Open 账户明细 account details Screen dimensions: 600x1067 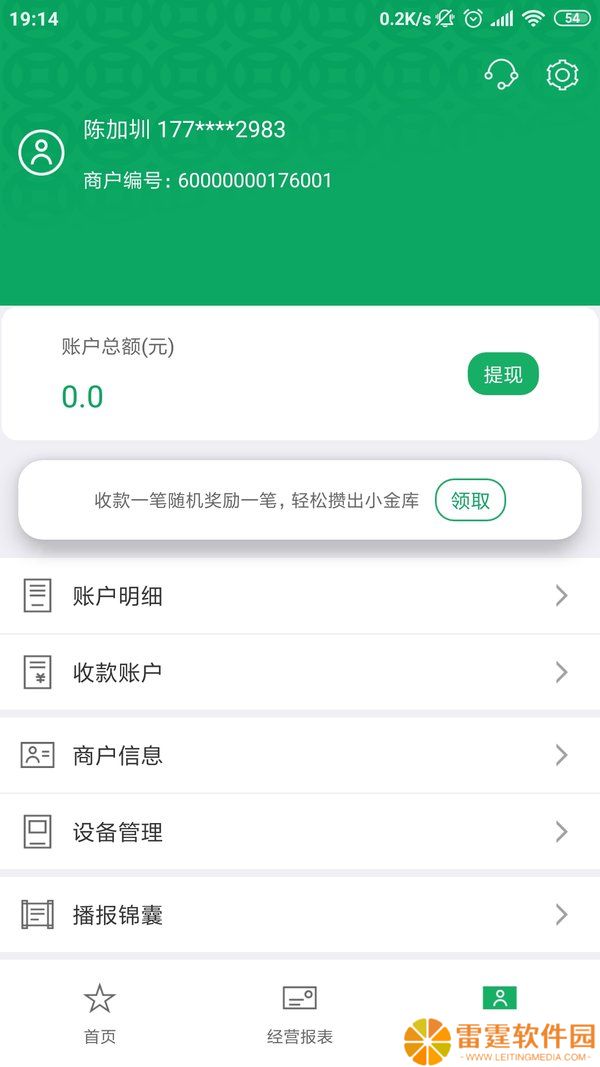[300, 596]
